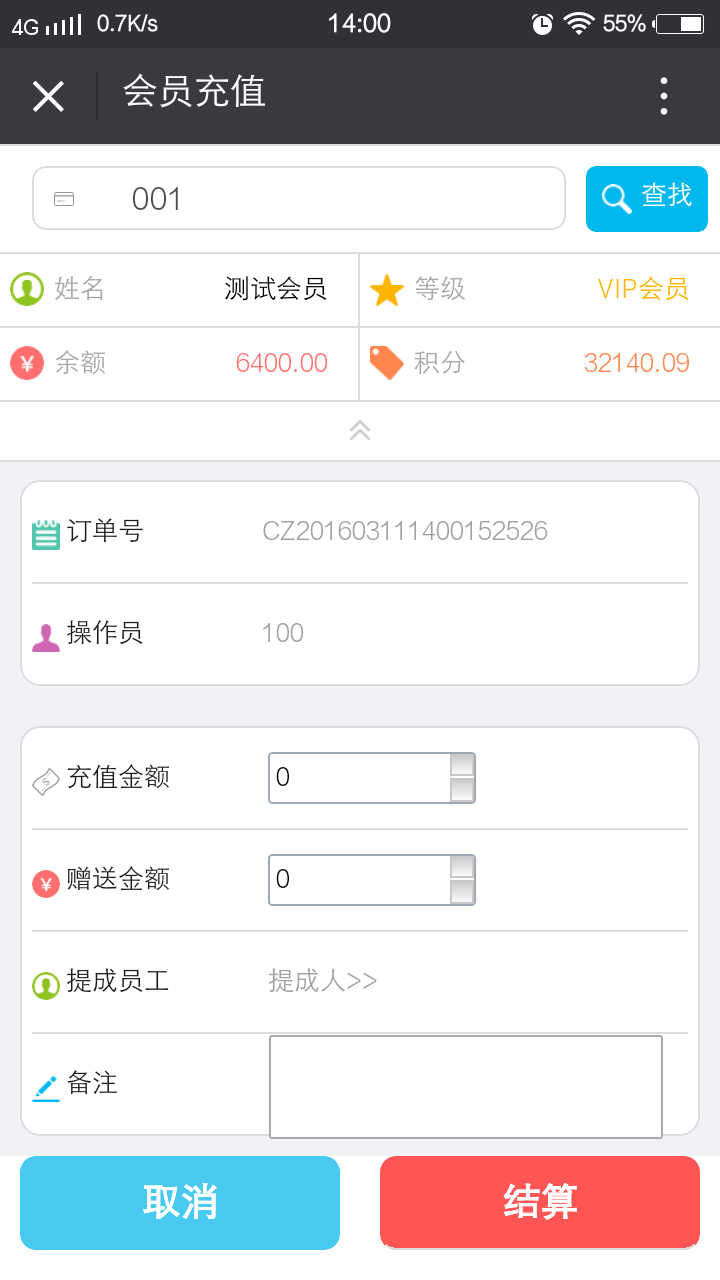Increase the 赠送金额 with the up stepper
Viewport: 720px width, 1280px height.
click(462, 867)
